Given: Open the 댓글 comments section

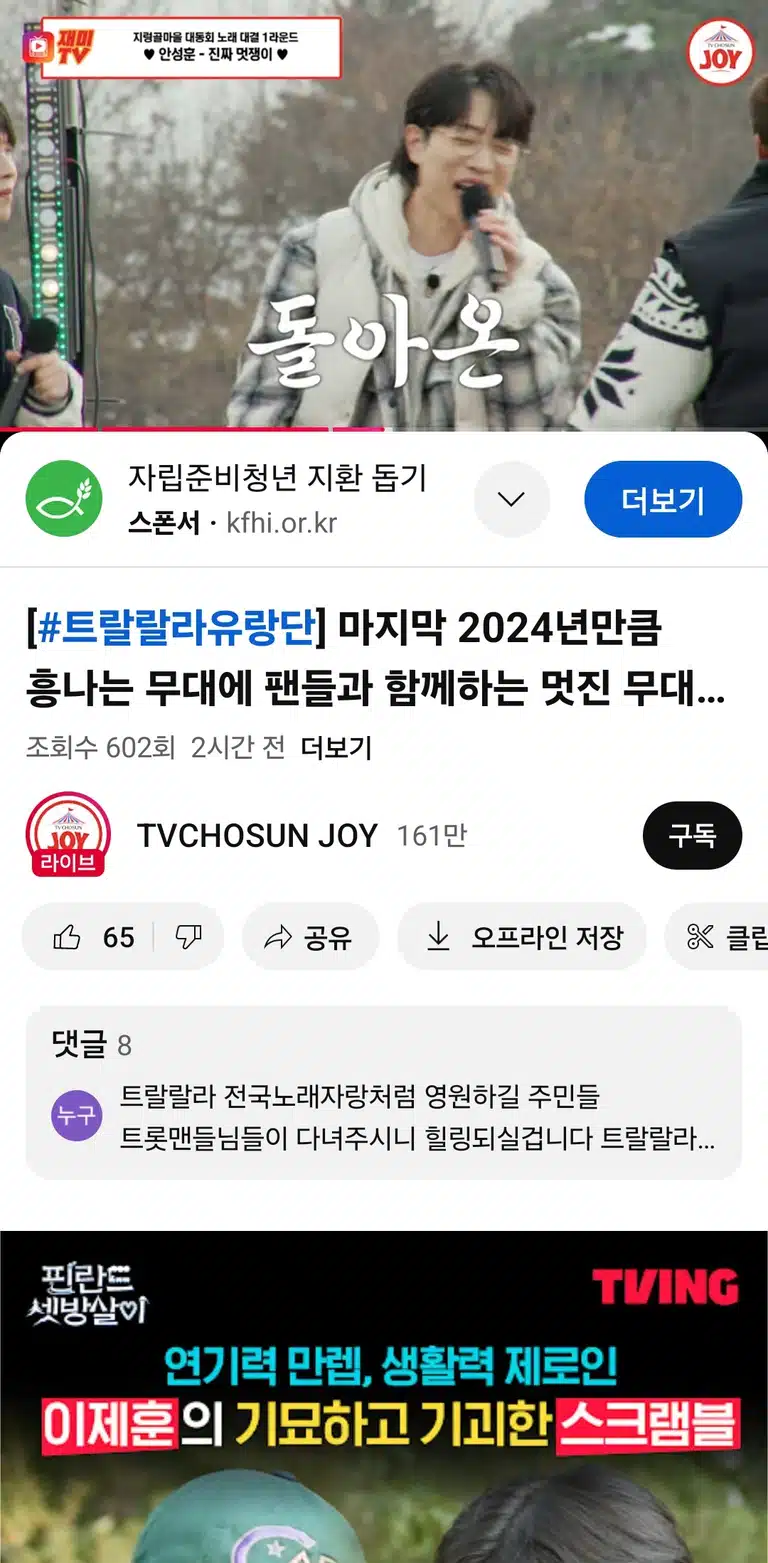Looking at the screenshot, I should tap(384, 1092).
